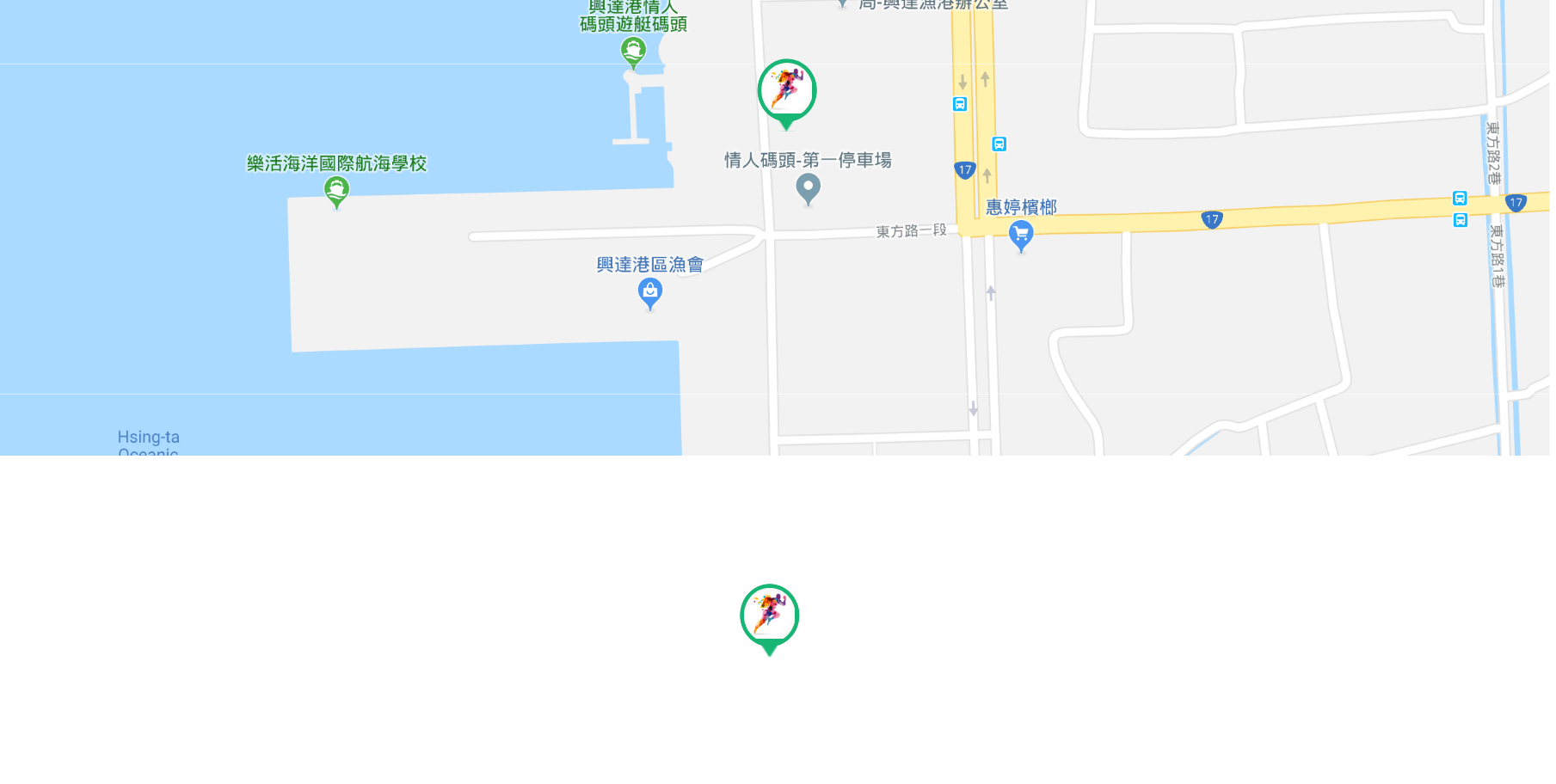This screenshot has width=1556, height=784.
Task: Select the 樂活海洋國際航海學校 marker
Action: pos(336,190)
